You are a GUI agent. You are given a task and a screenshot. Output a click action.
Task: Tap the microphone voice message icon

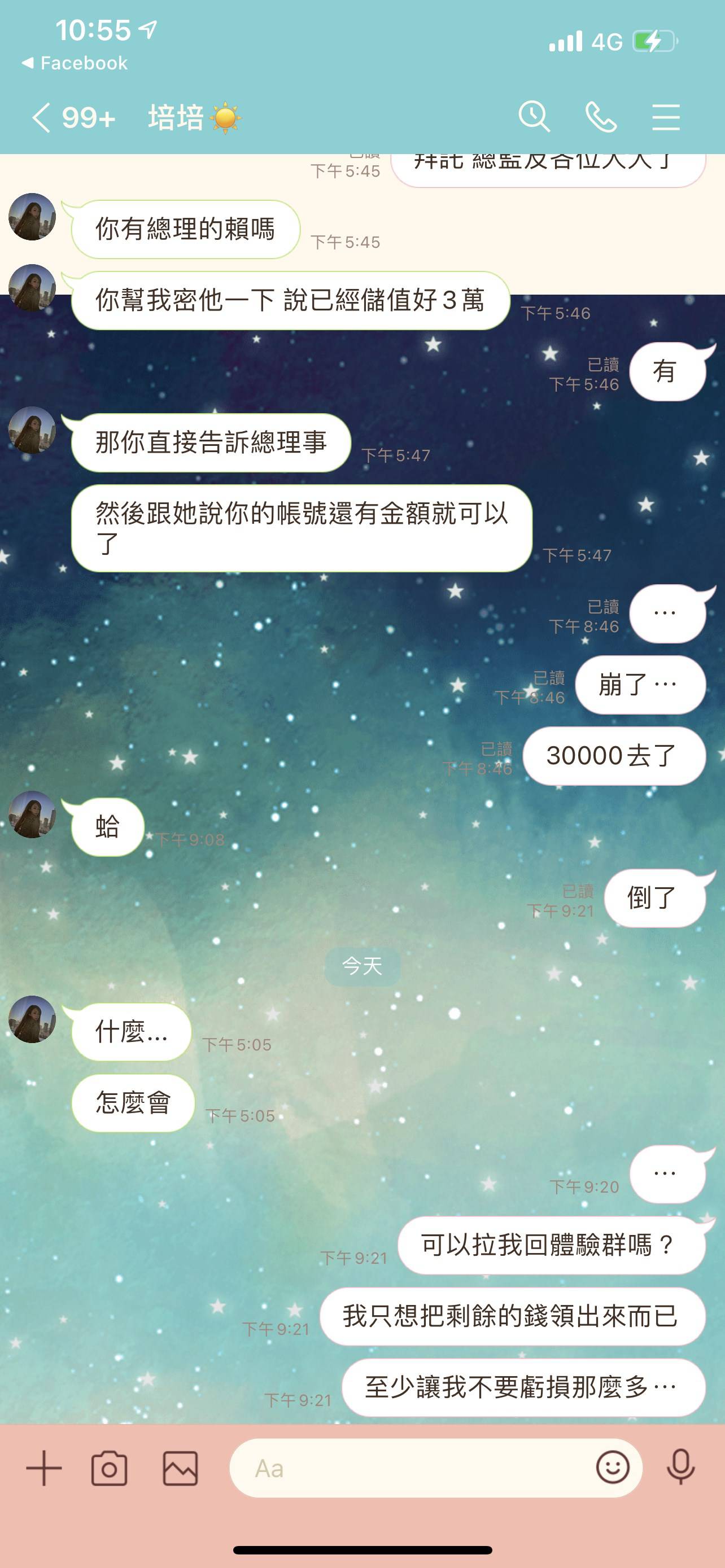pos(680,1467)
